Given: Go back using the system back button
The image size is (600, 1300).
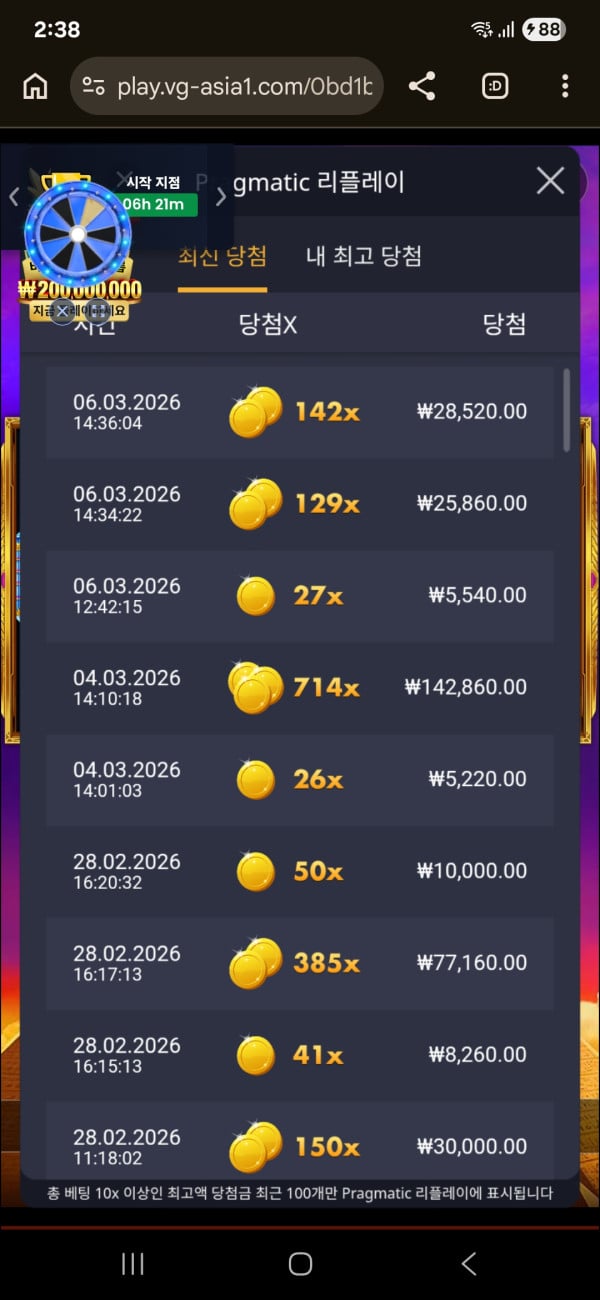Looking at the screenshot, I should [468, 1264].
